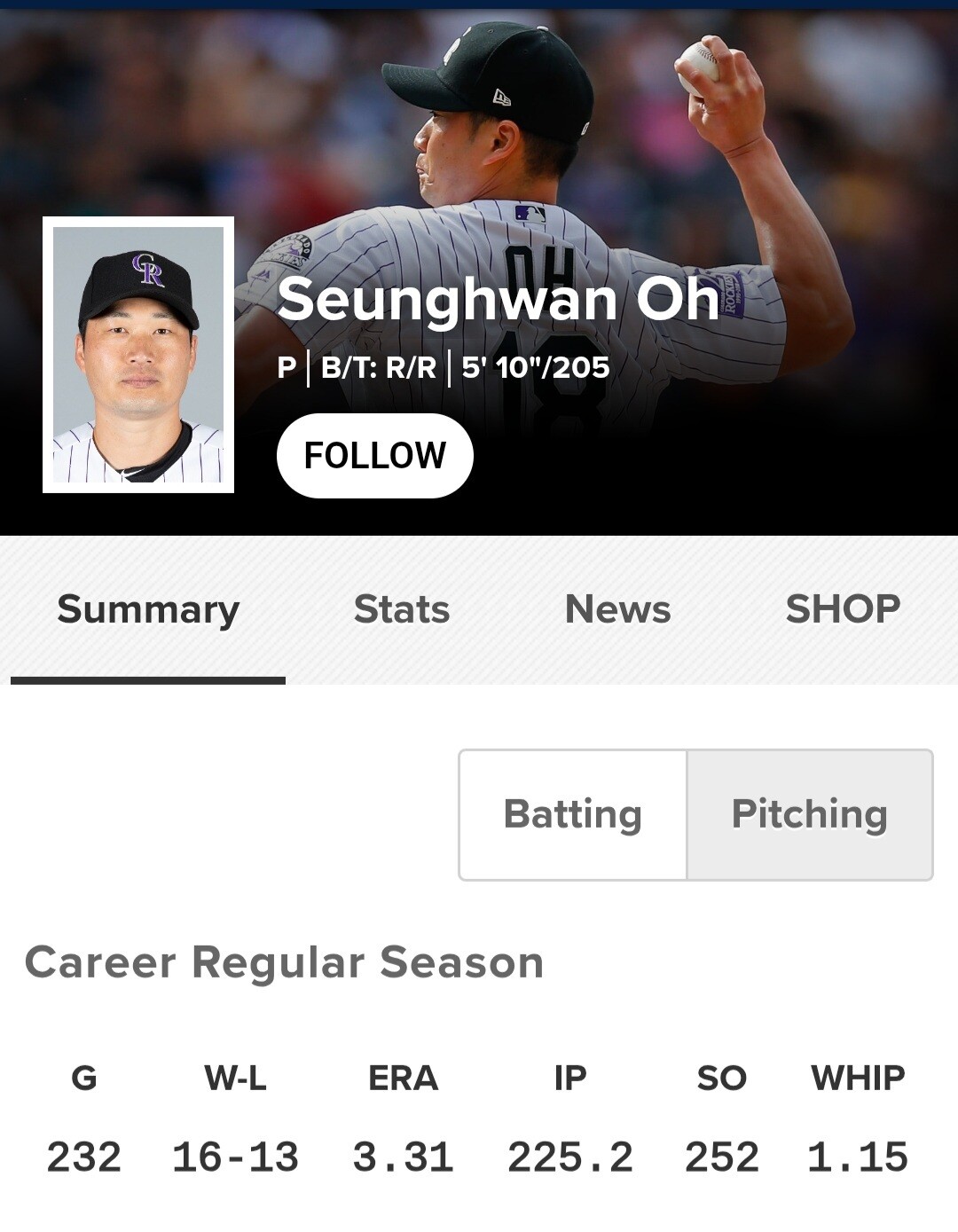This screenshot has height=1232, width=958.
Task: Select Pitching stats view
Action: tap(809, 814)
